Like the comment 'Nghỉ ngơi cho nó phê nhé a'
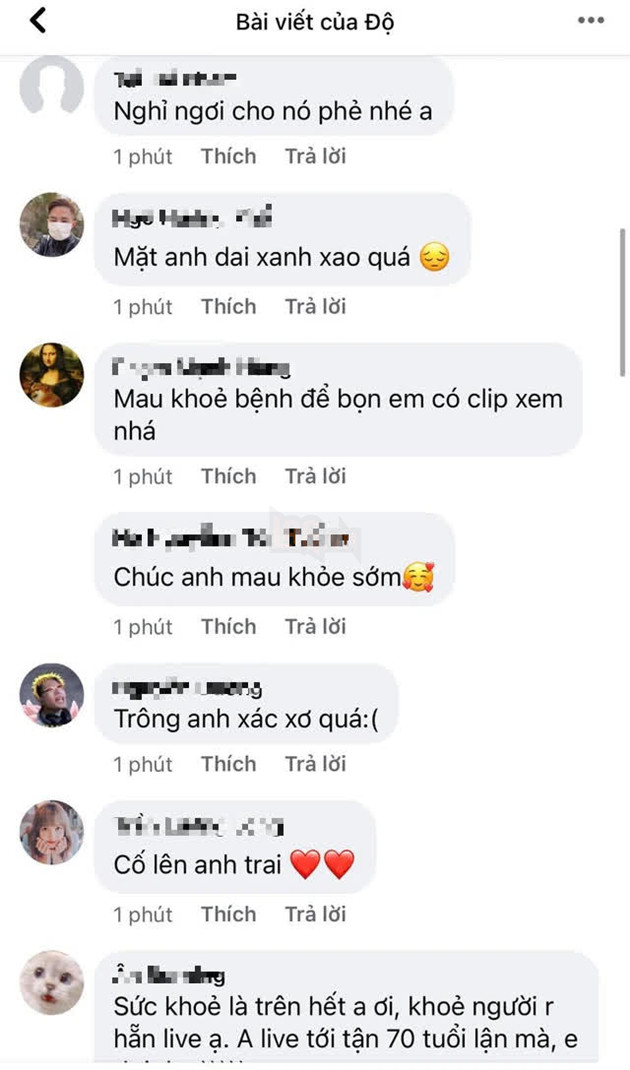Screen dimensions: 630x1070 [x=228, y=156]
